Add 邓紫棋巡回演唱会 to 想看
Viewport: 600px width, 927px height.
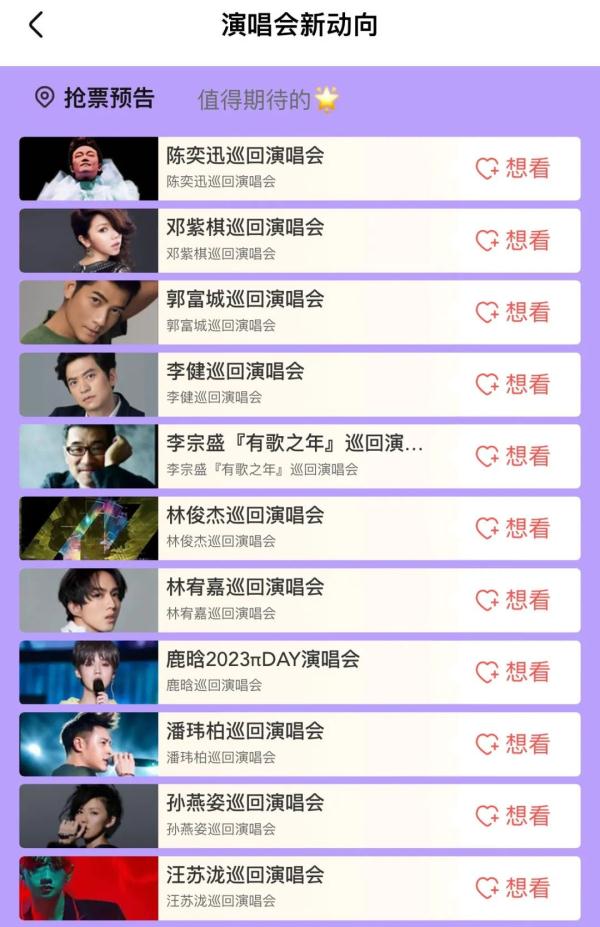click(513, 240)
